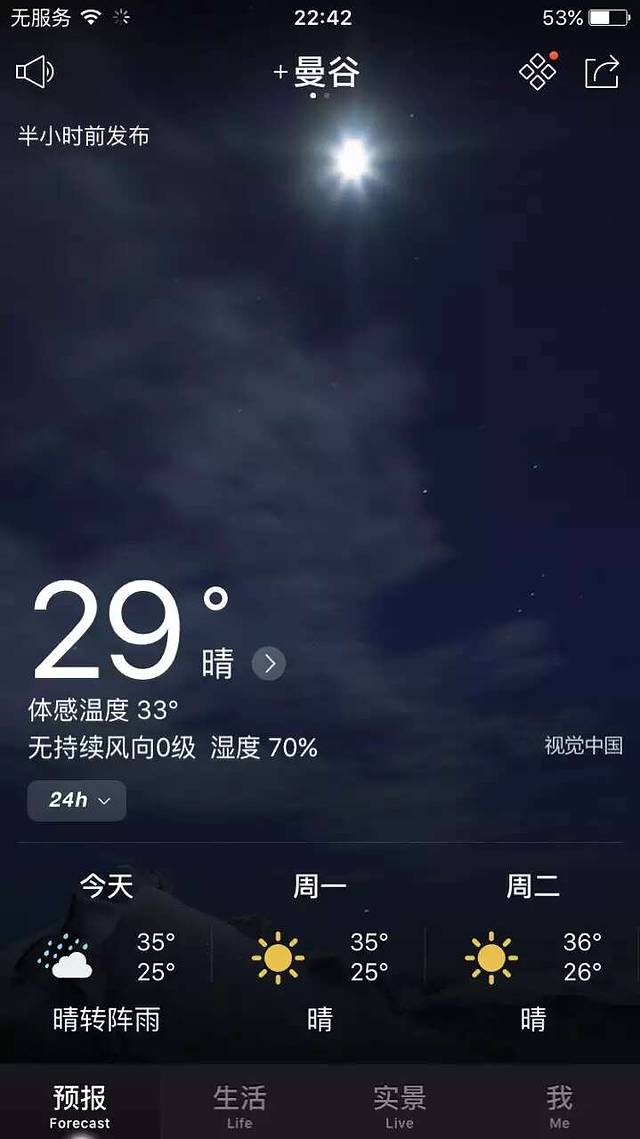Open city management via 曼谷 title
Screen dimensions: 640x1139
(318, 72)
